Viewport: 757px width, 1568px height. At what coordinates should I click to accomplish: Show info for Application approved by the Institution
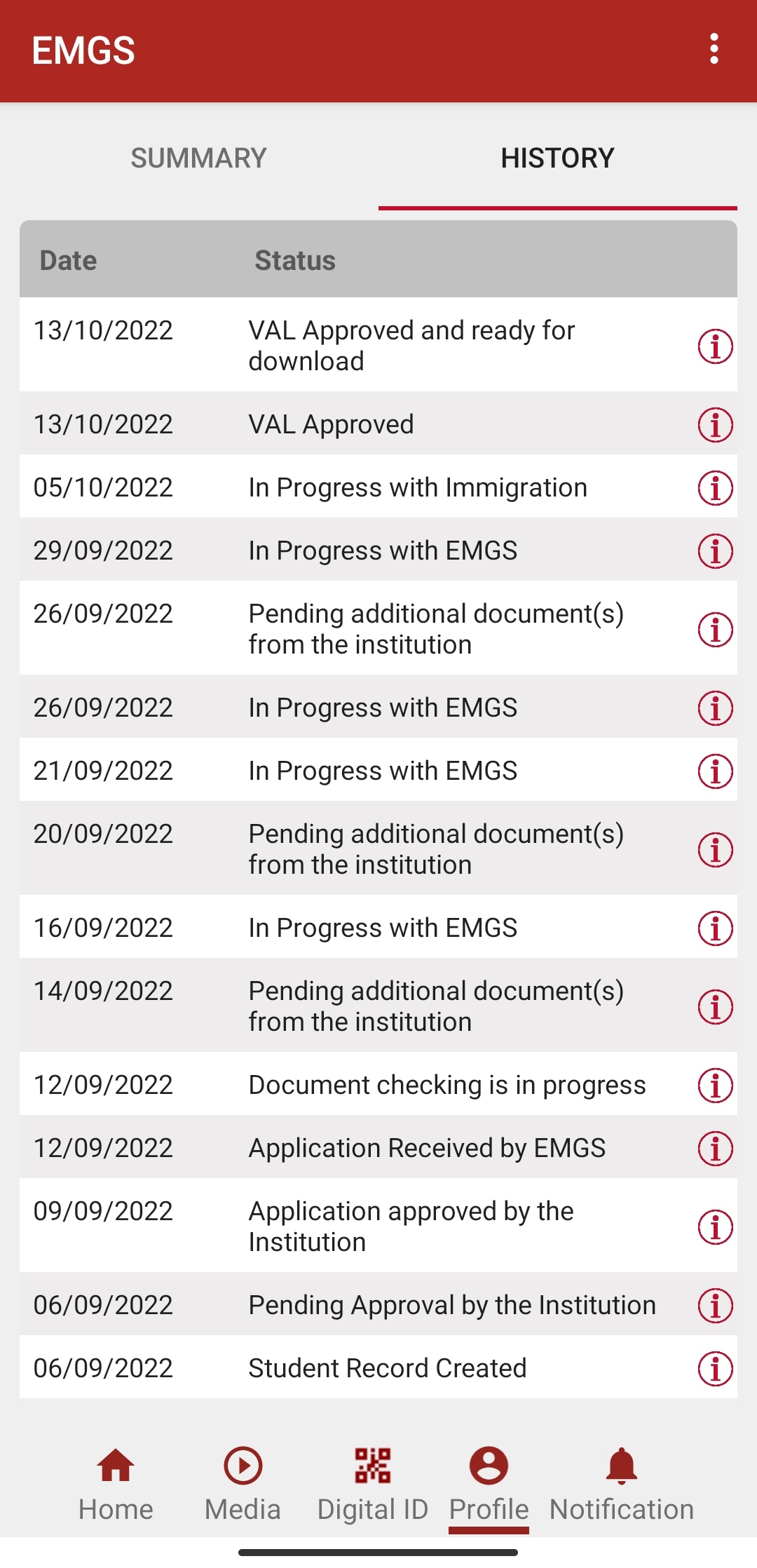[715, 1226]
